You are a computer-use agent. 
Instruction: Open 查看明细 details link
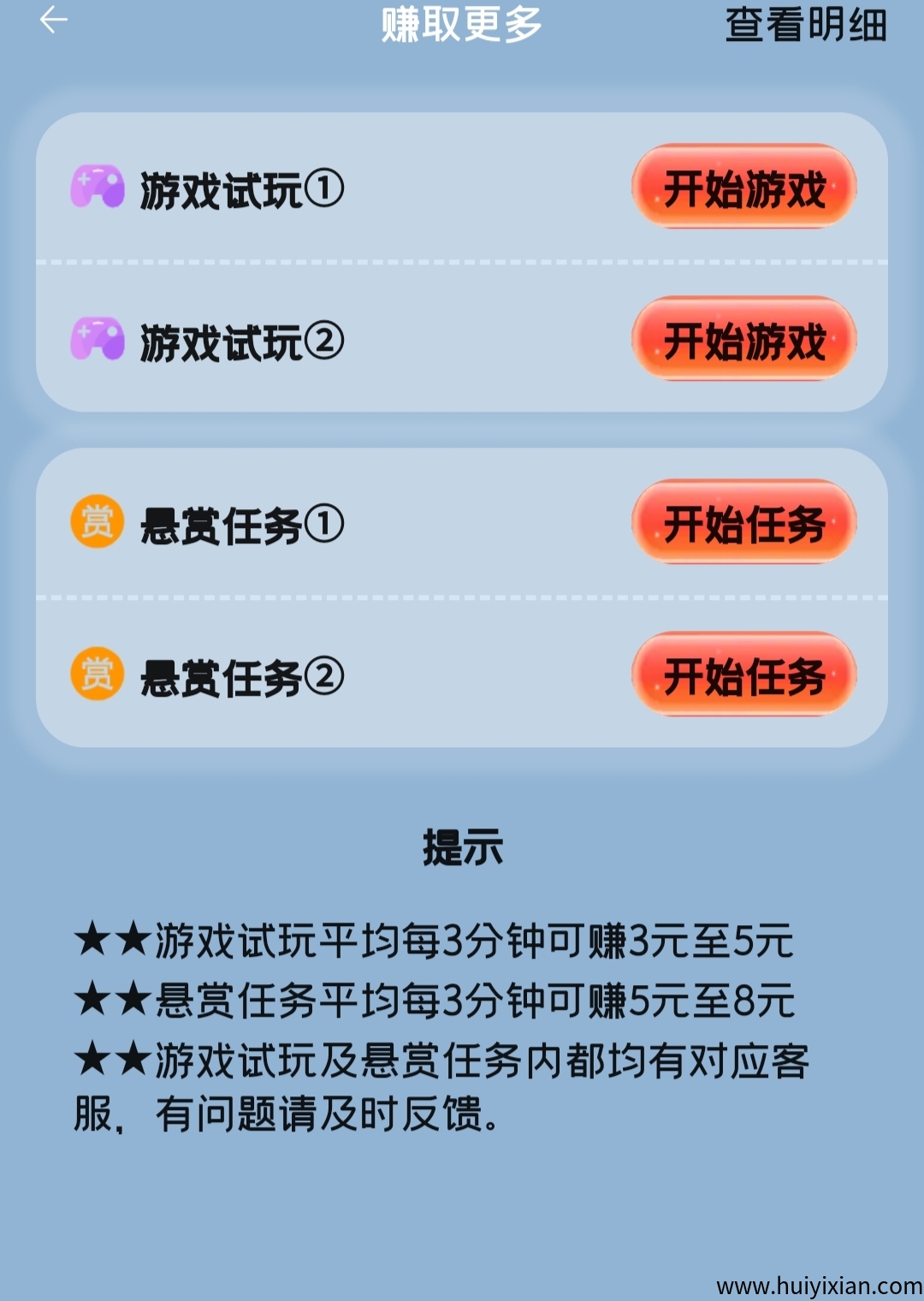805,24
